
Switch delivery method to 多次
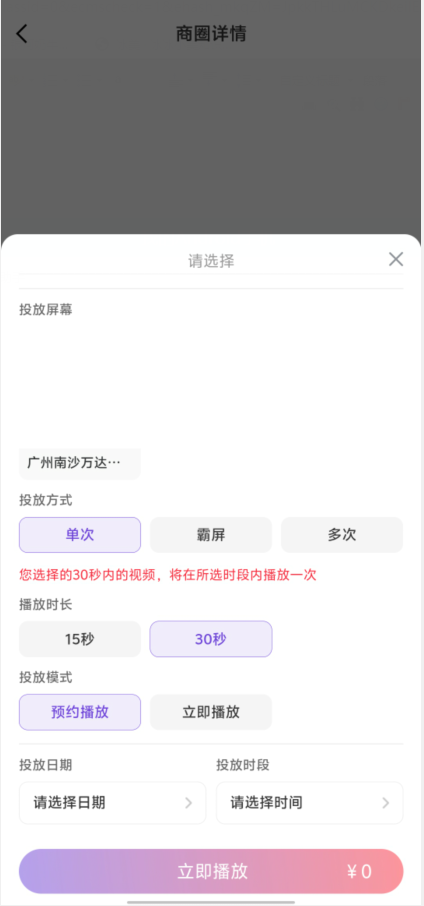[x=342, y=535]
